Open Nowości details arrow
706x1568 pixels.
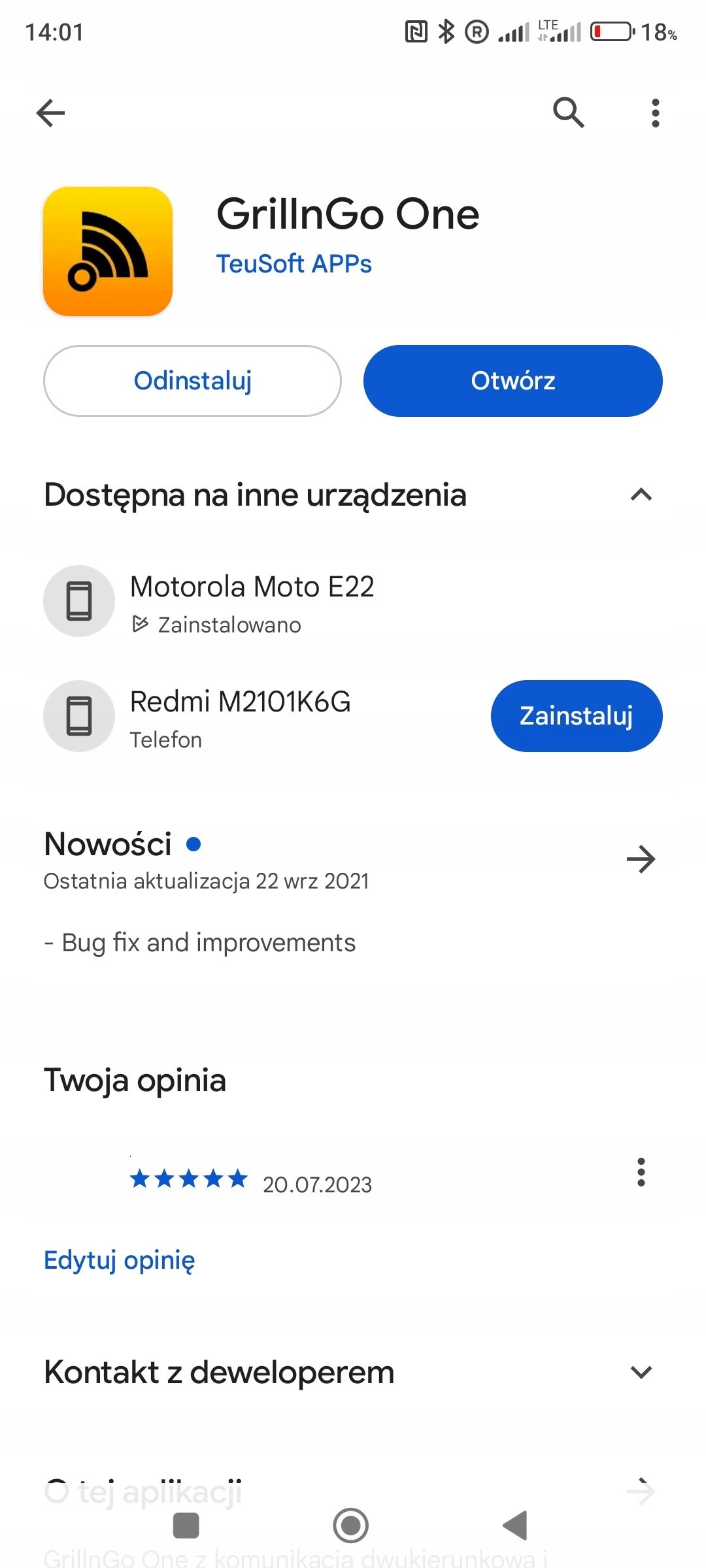[641, 859]
